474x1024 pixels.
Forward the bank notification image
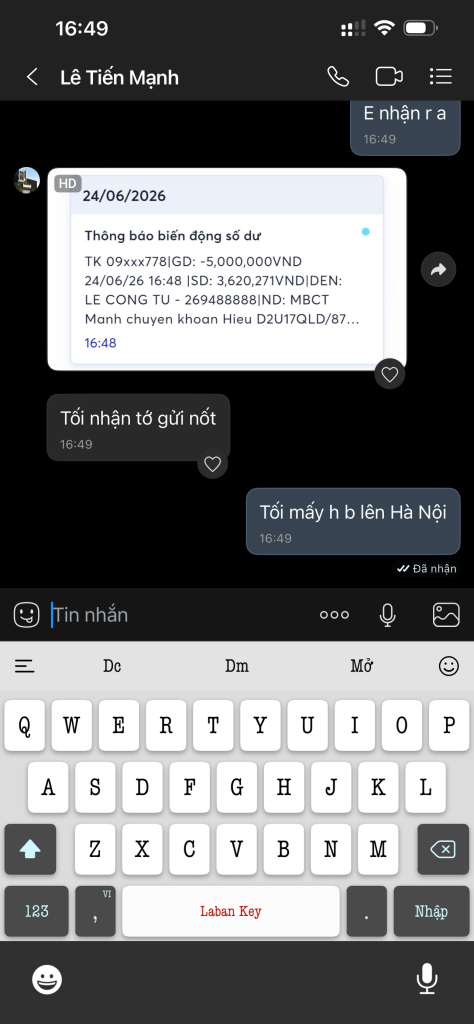(438, 269)
